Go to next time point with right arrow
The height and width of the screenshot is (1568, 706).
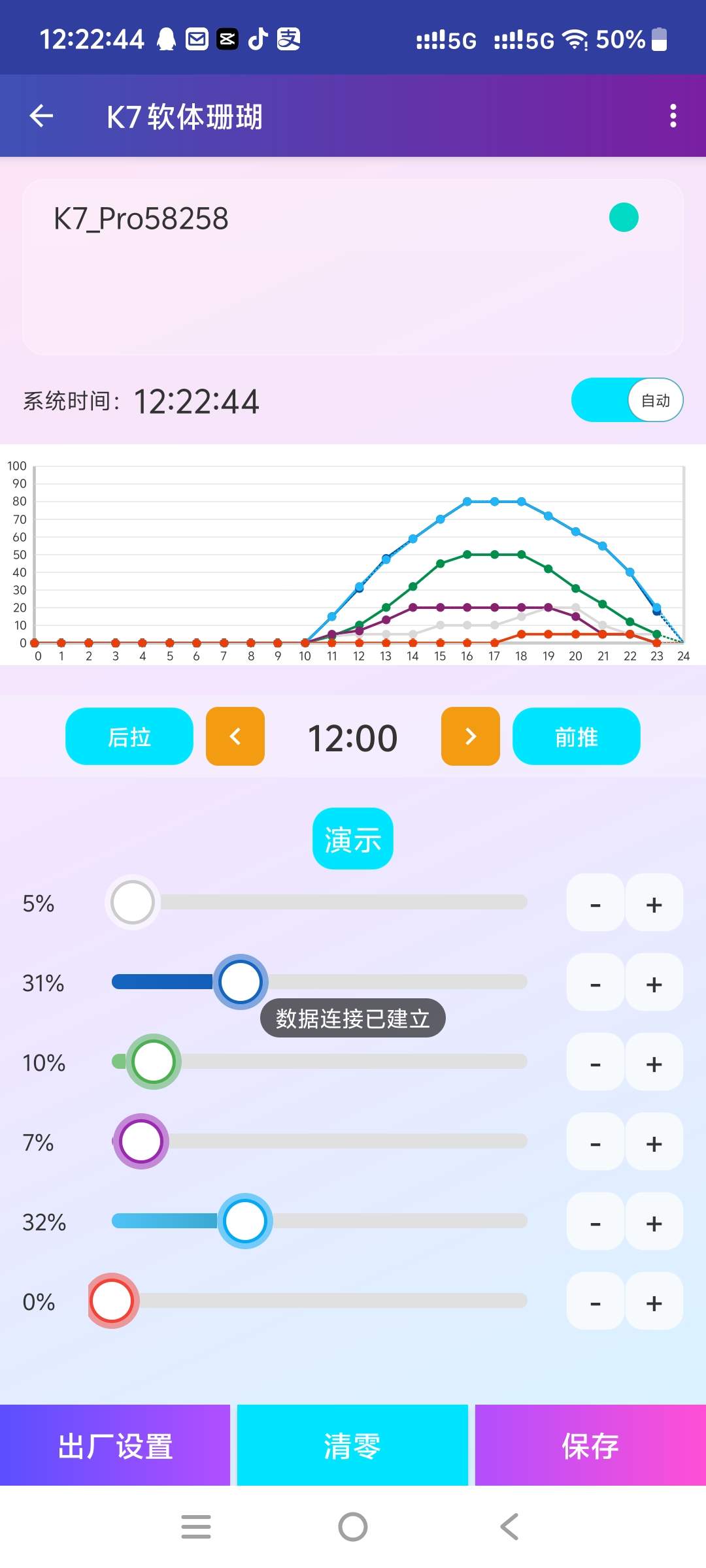tap(471, 736)
